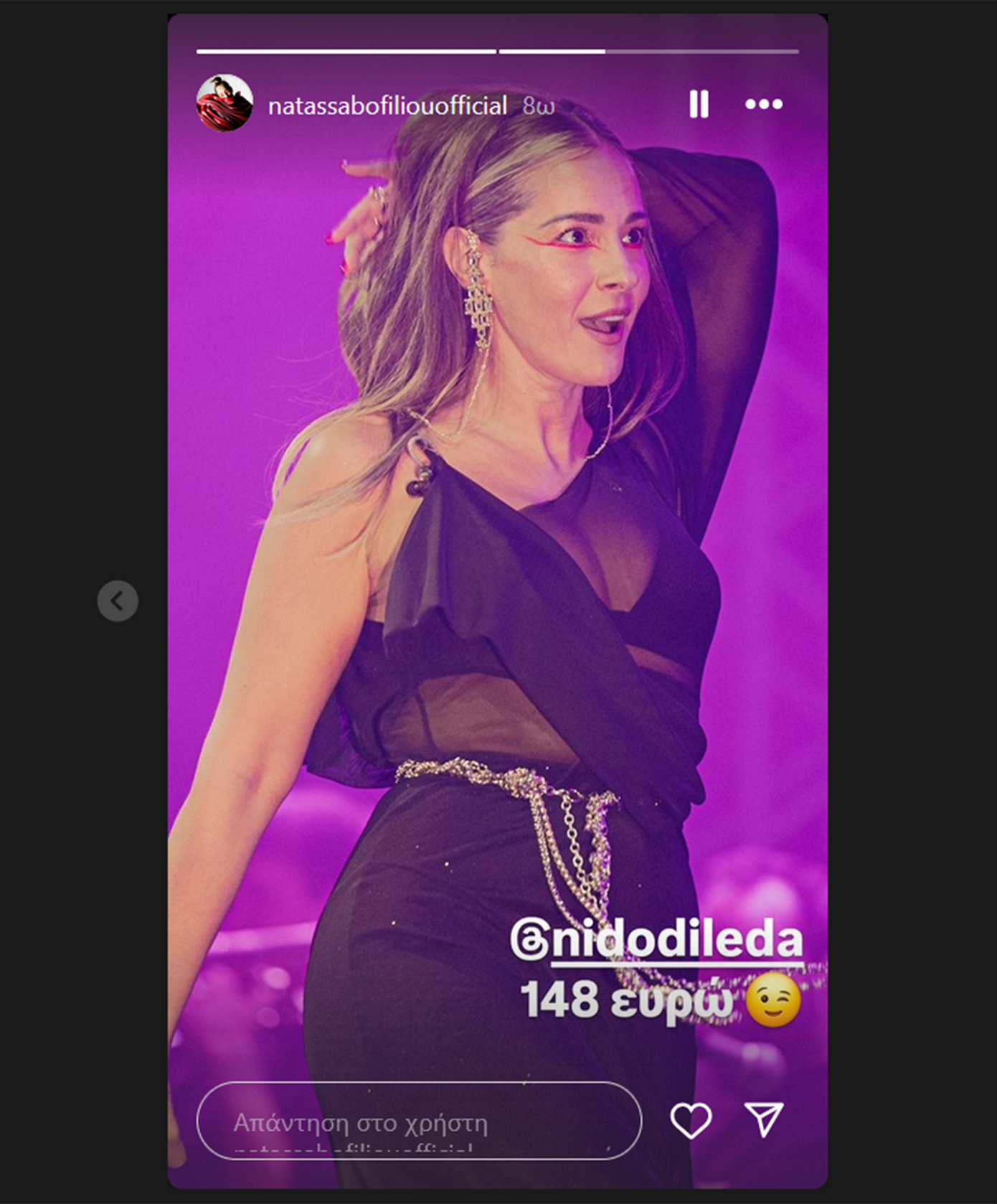Share the story via the paper plane icon
997x1204 pixels.
coord(764,1119)
